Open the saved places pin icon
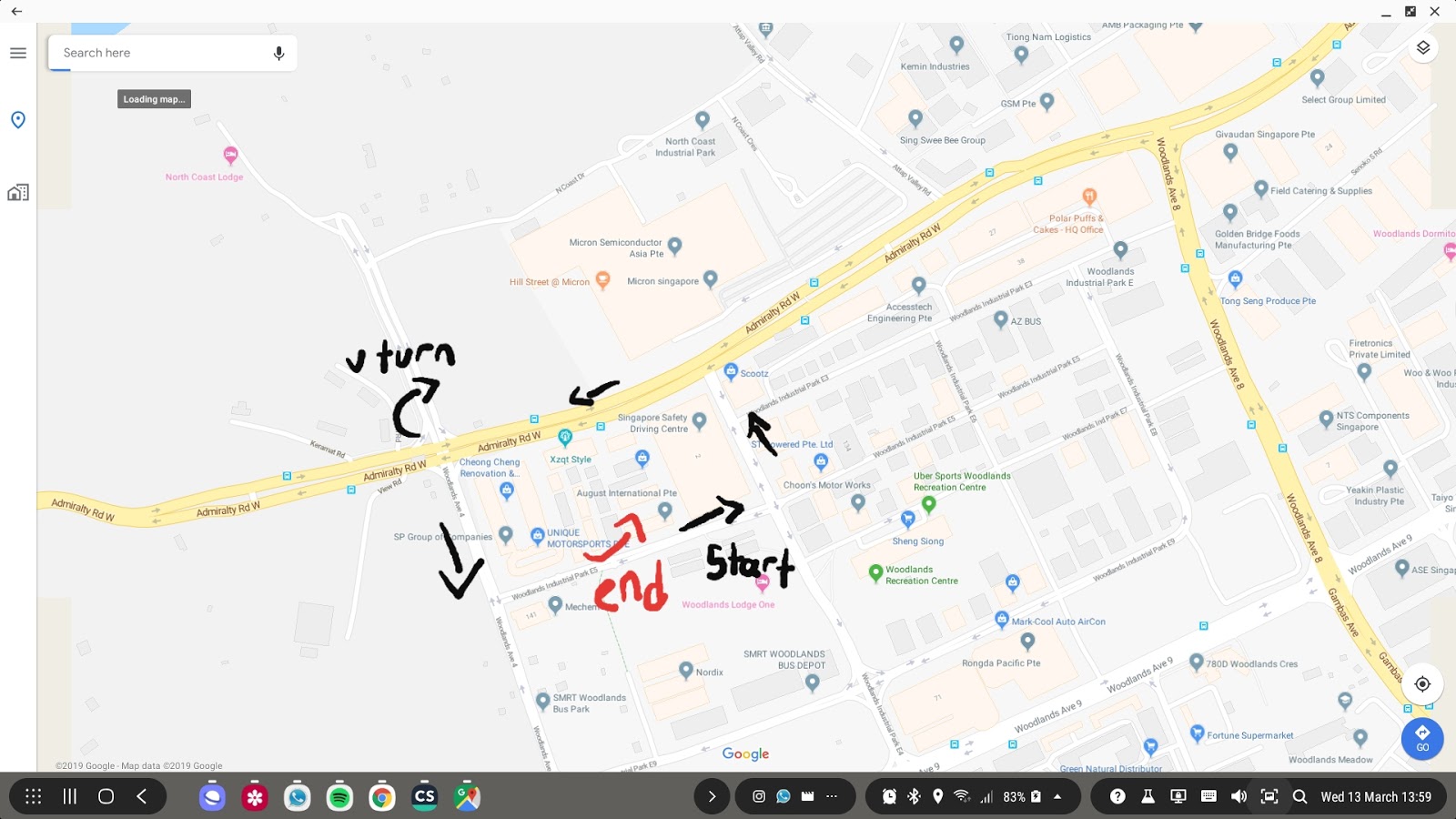 click(17, 120)
